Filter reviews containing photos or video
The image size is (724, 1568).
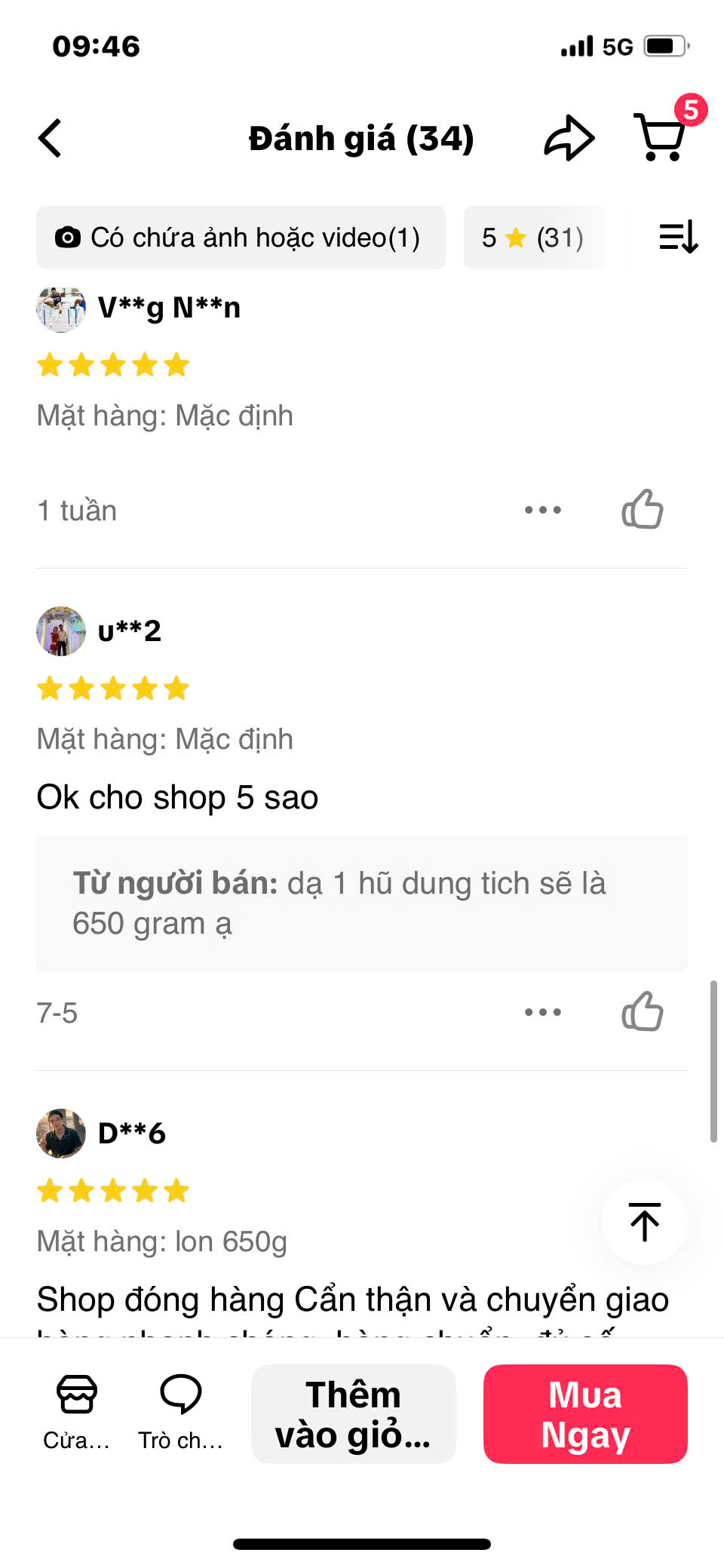pos(241,238)
